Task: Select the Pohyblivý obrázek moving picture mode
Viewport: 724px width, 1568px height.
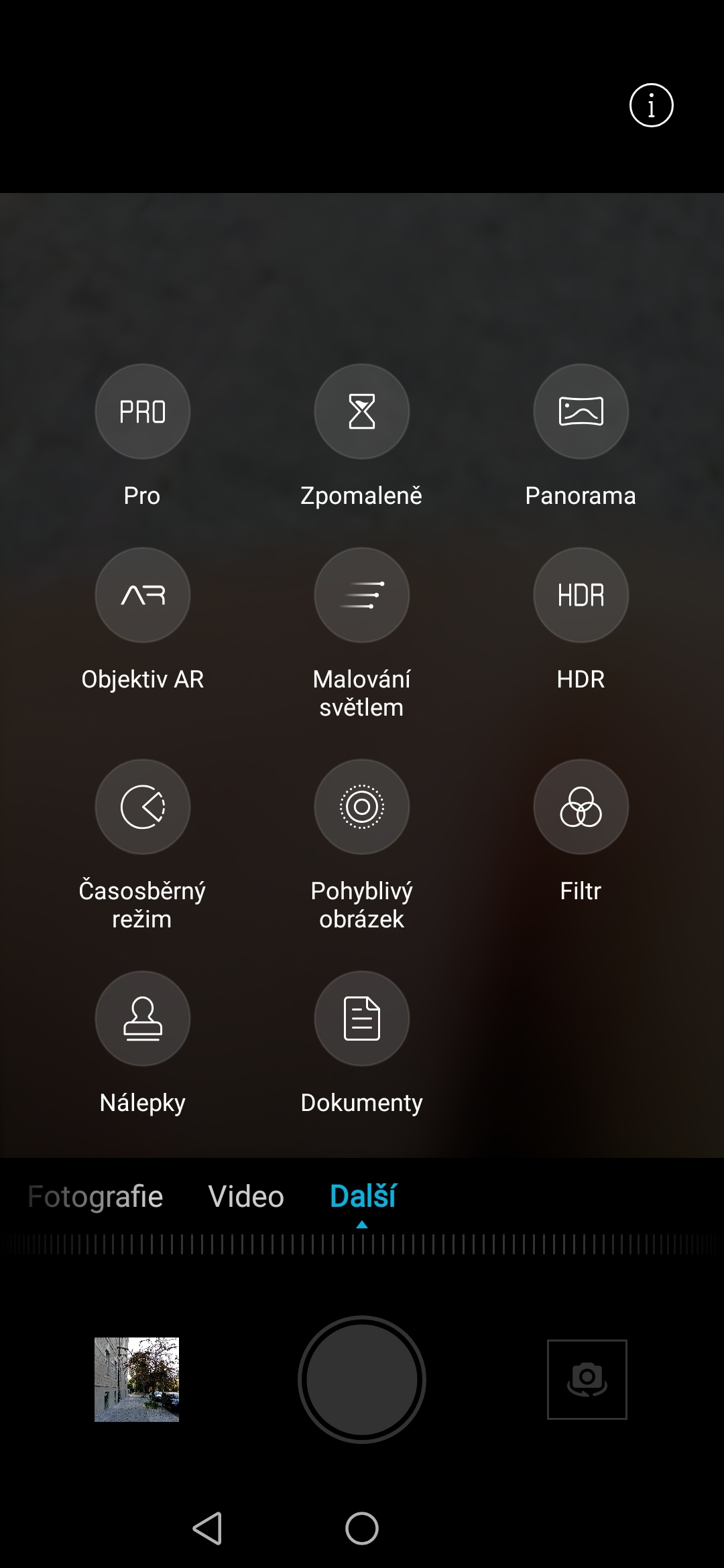Action: pyautogui.click(x=361, y=807)
